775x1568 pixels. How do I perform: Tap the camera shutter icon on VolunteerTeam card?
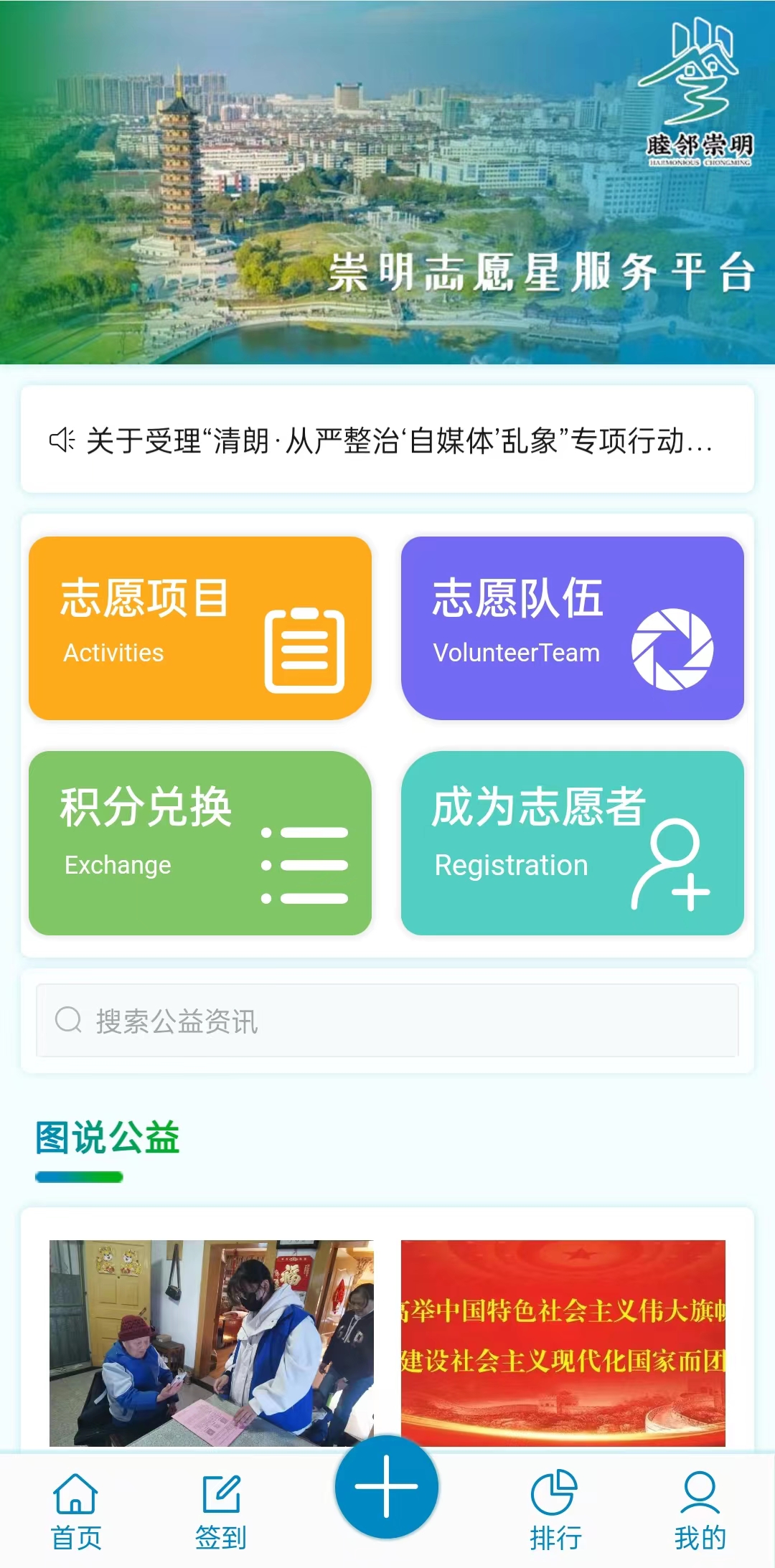672,648
